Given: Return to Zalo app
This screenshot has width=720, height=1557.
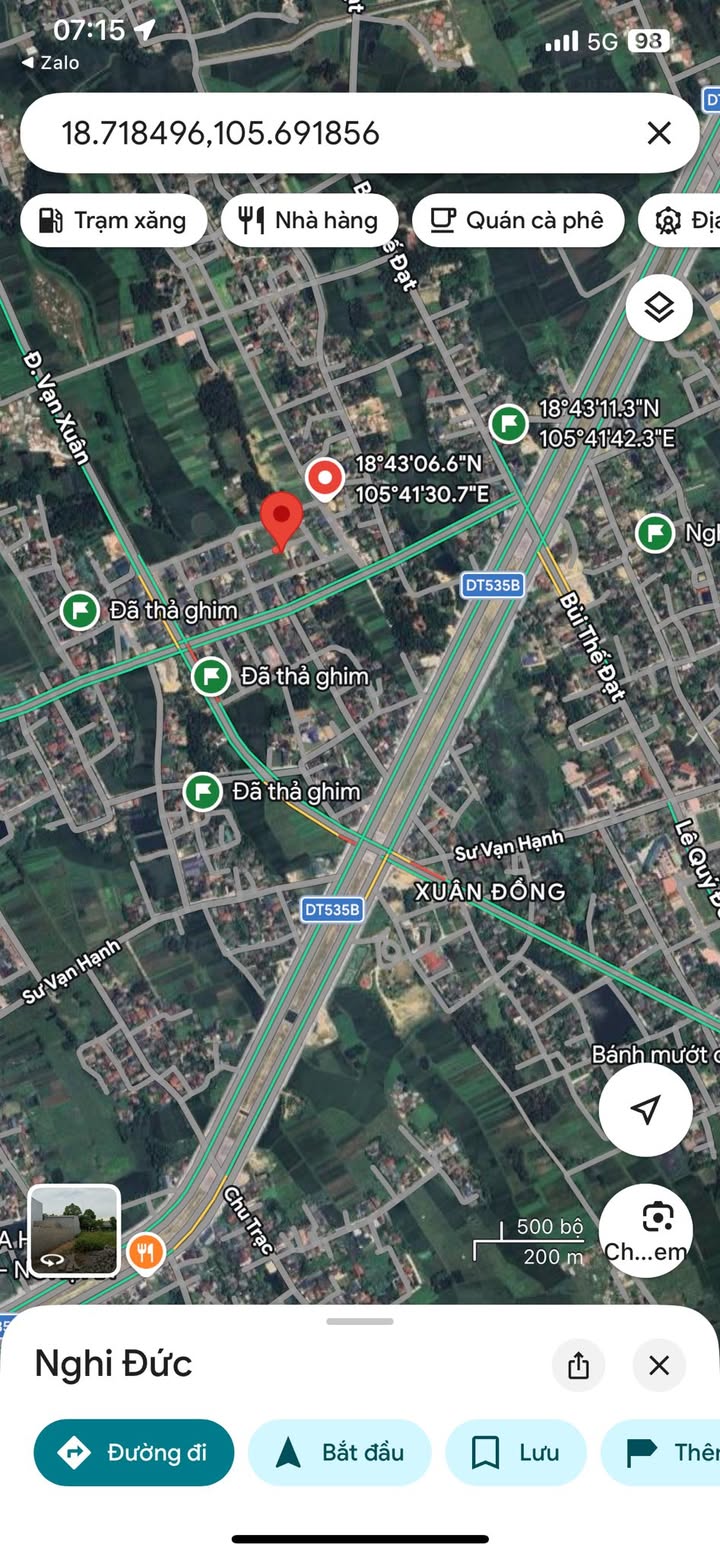Looking at the screenshot, I should [x=50, y=63].
